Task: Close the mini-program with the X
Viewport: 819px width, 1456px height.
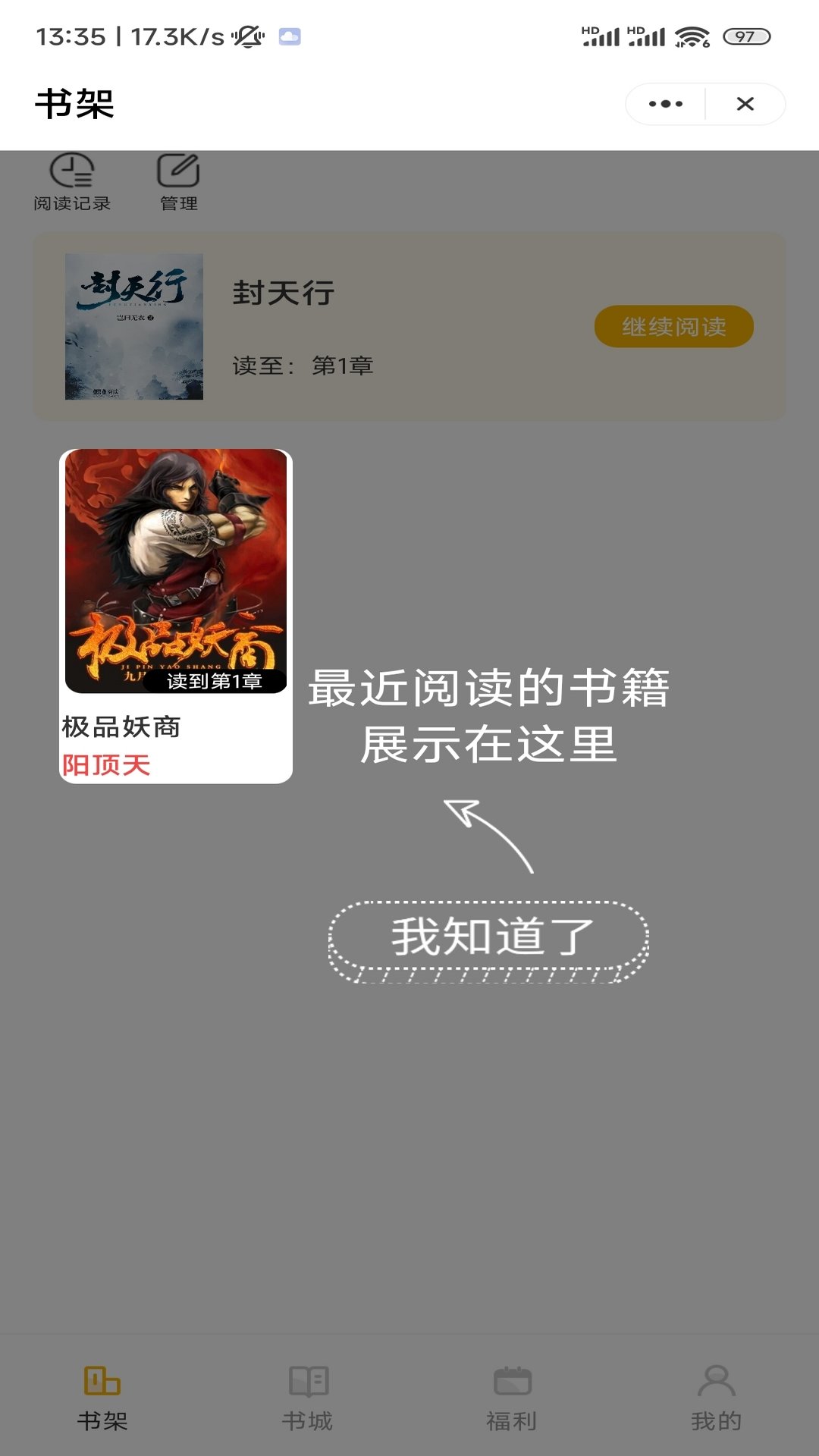Action: (745, 104)
